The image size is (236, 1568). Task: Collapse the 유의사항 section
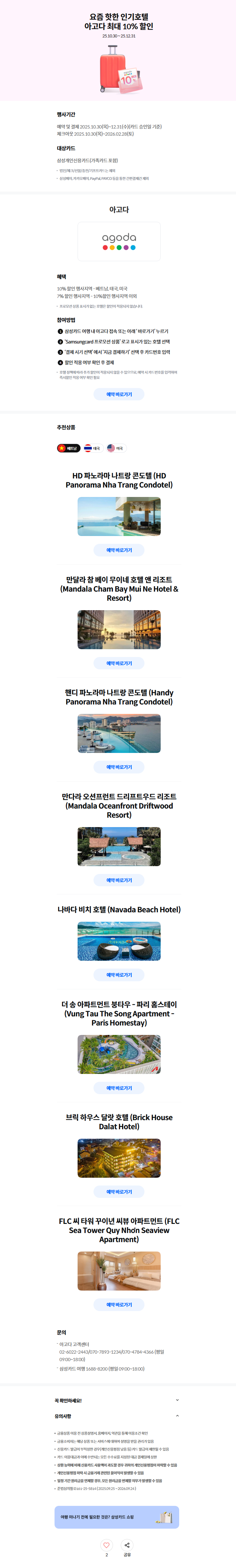tap(177, 1416)
